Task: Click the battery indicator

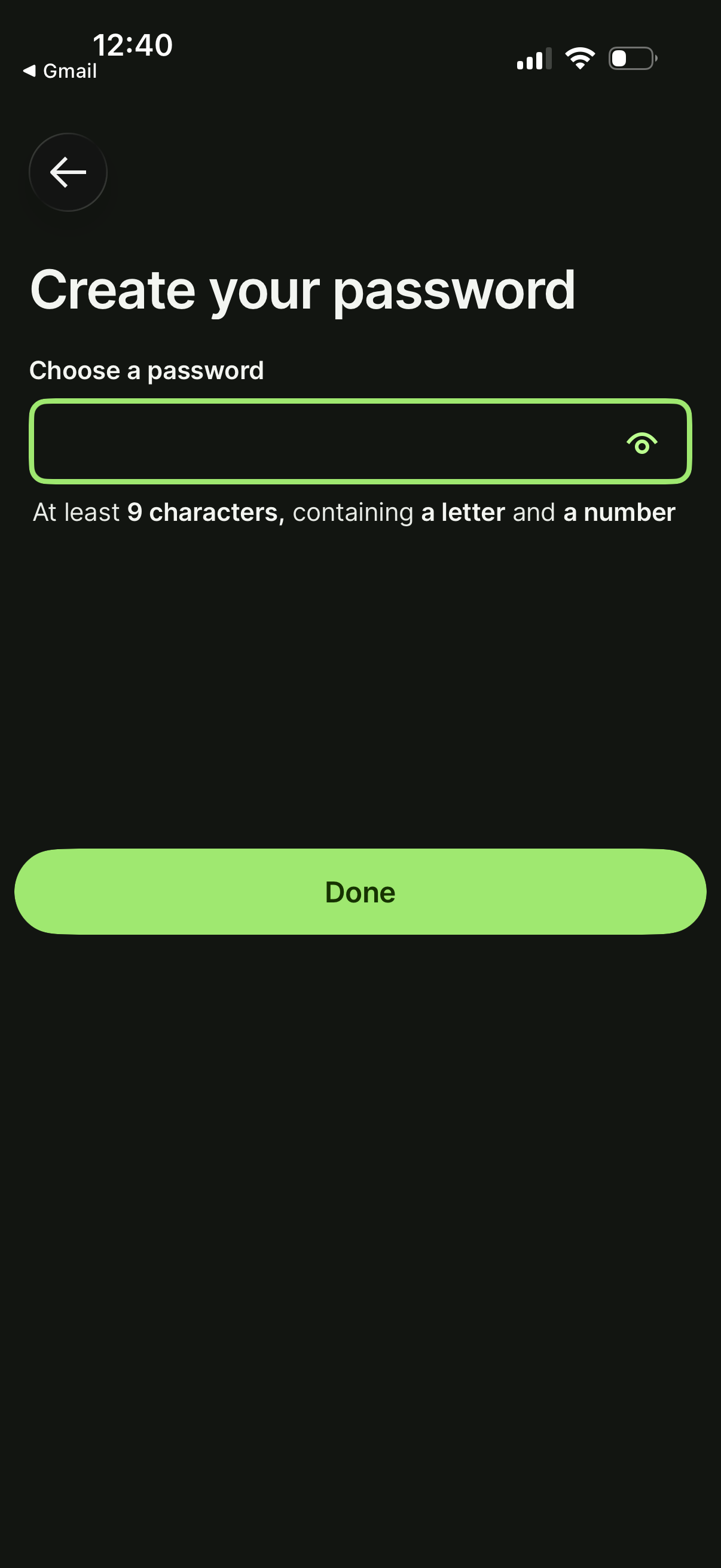Action: [x=631, y=58]
